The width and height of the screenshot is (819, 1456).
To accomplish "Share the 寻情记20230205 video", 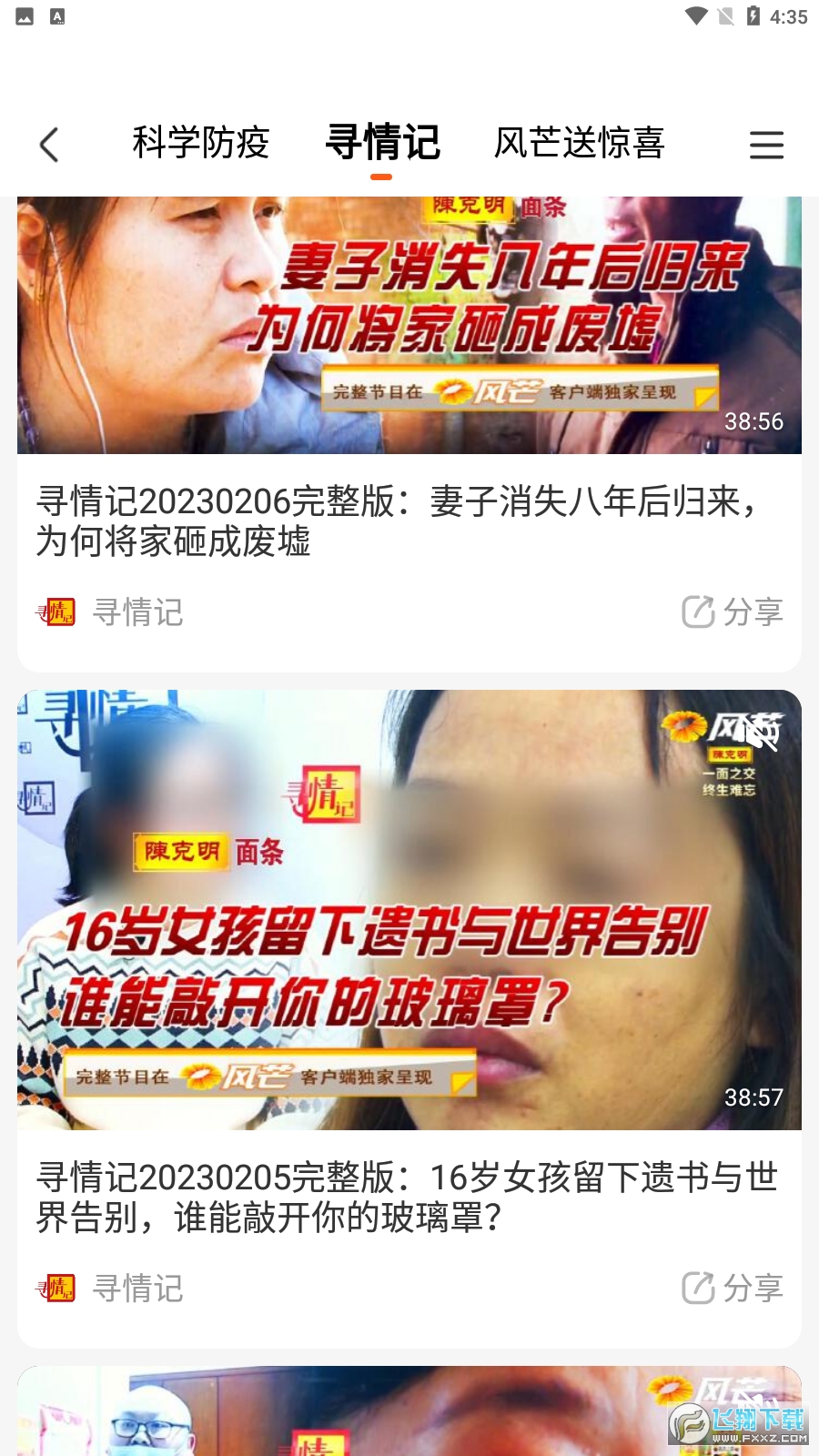I will pyautogui.click(x=733, y=1288).
